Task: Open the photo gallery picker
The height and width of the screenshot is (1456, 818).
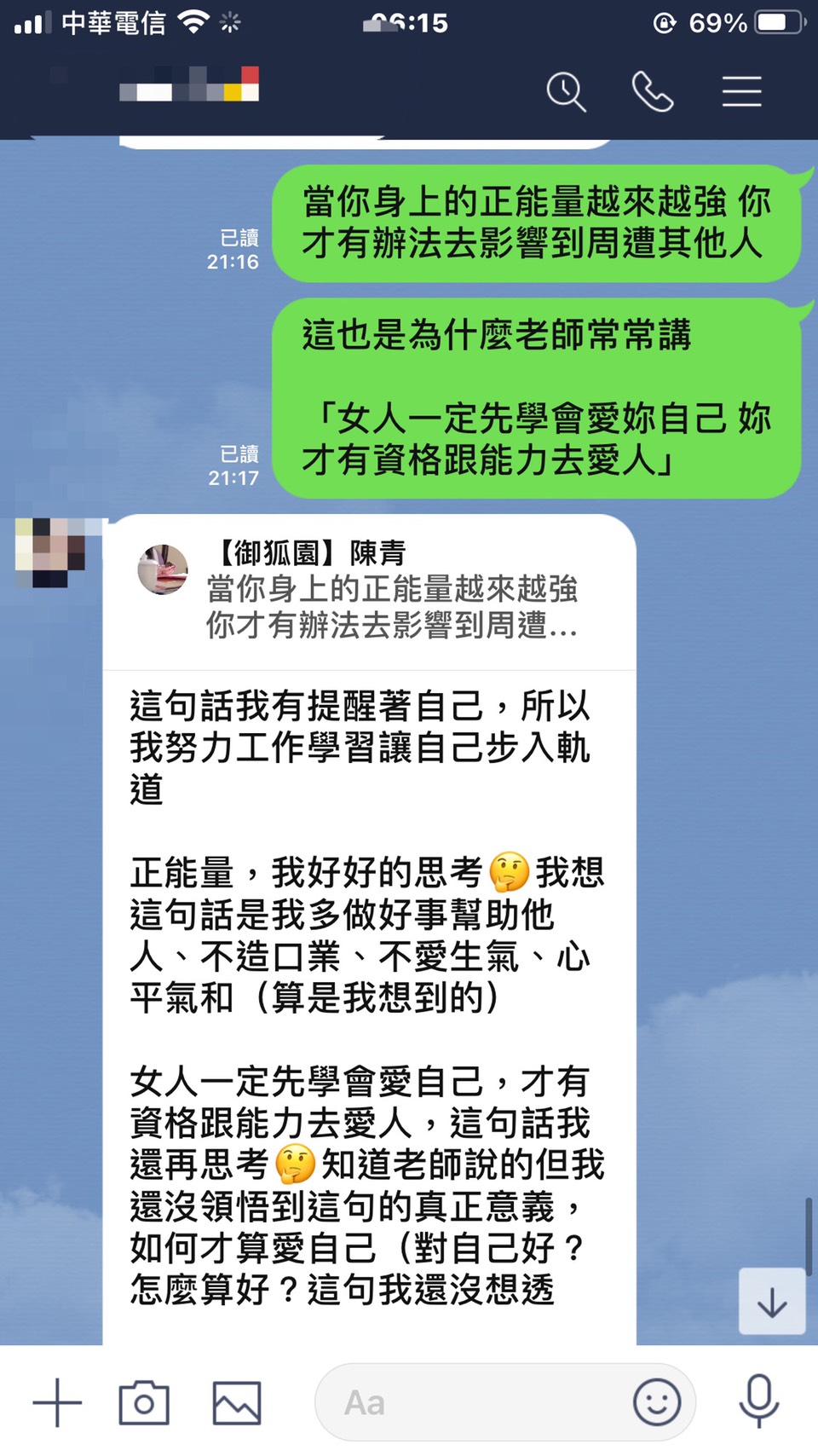Action: (x=236, y=1402)
